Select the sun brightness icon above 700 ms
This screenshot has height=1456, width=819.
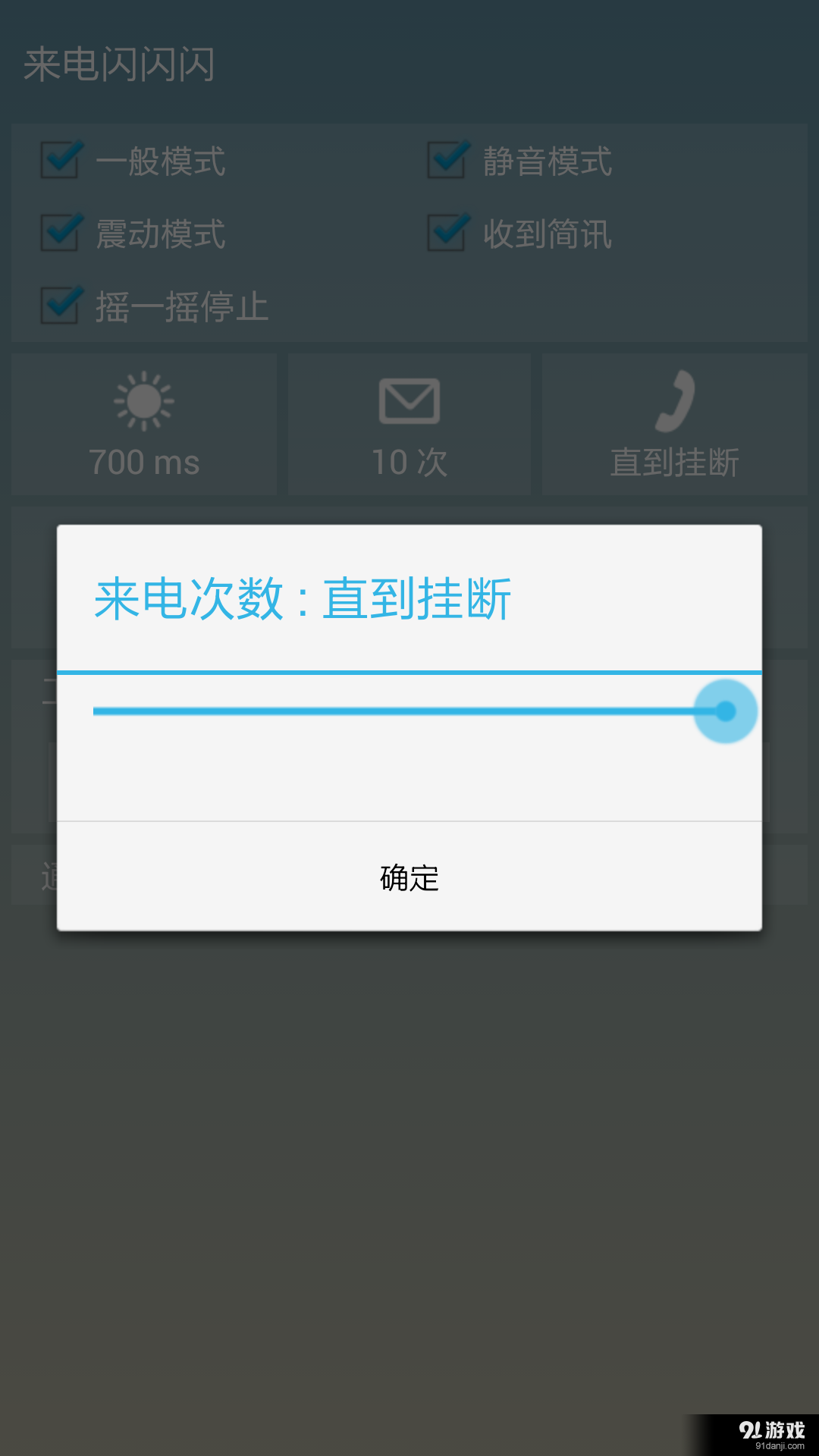click(144, 402)
